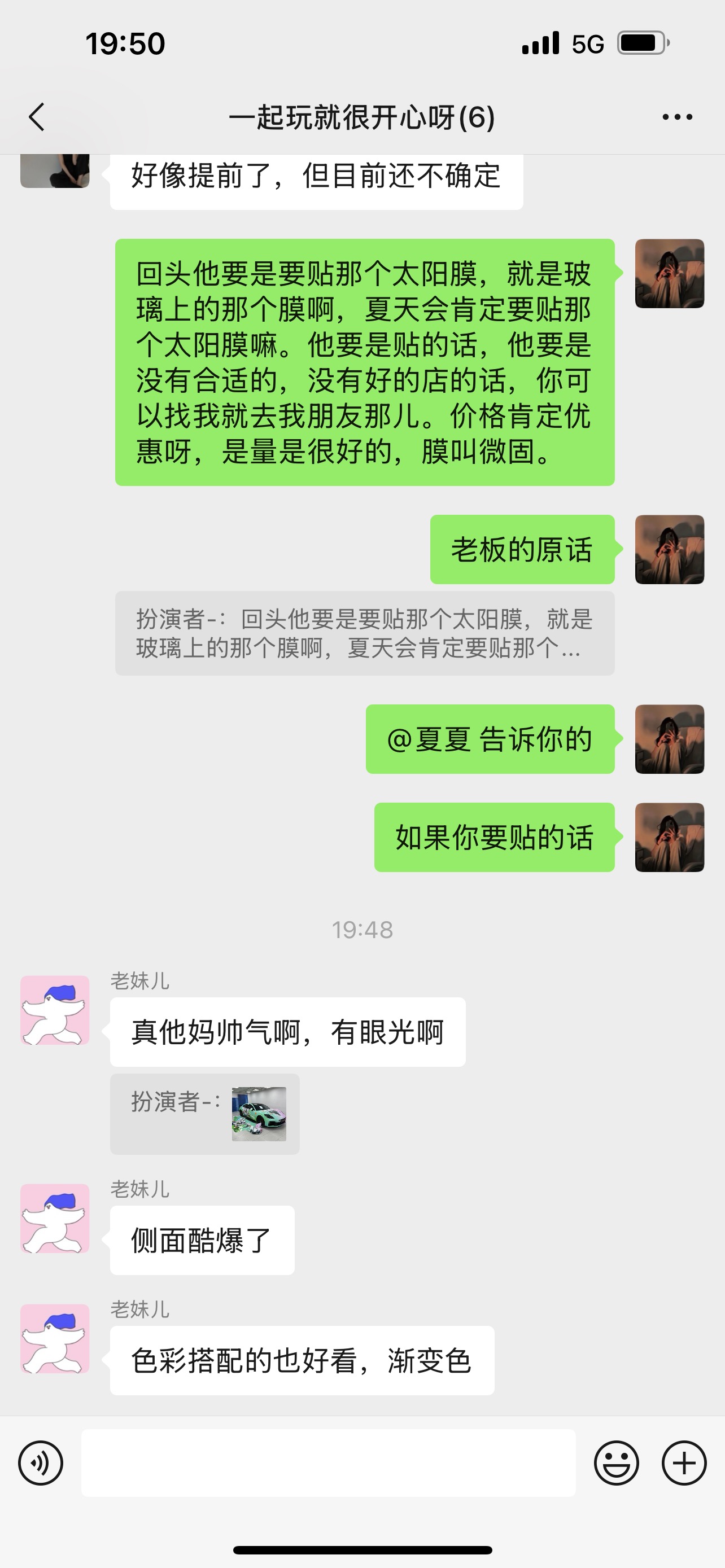Tap avatar next to 好像提前了 message
The height and width of the screenshot is (1568, 725).
coord(55,170)
